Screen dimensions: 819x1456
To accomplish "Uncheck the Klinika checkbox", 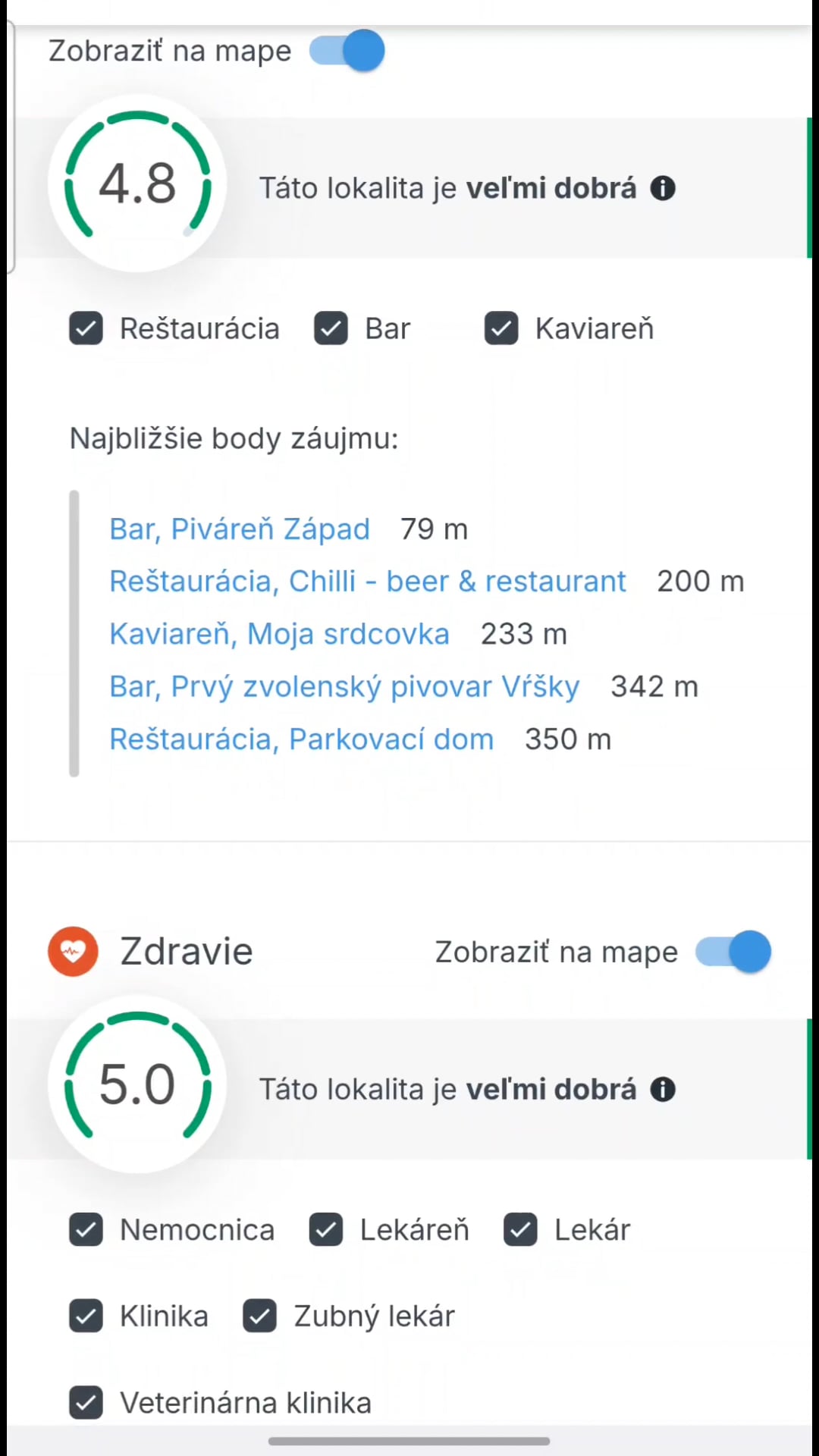I will tap(86, 1316).
